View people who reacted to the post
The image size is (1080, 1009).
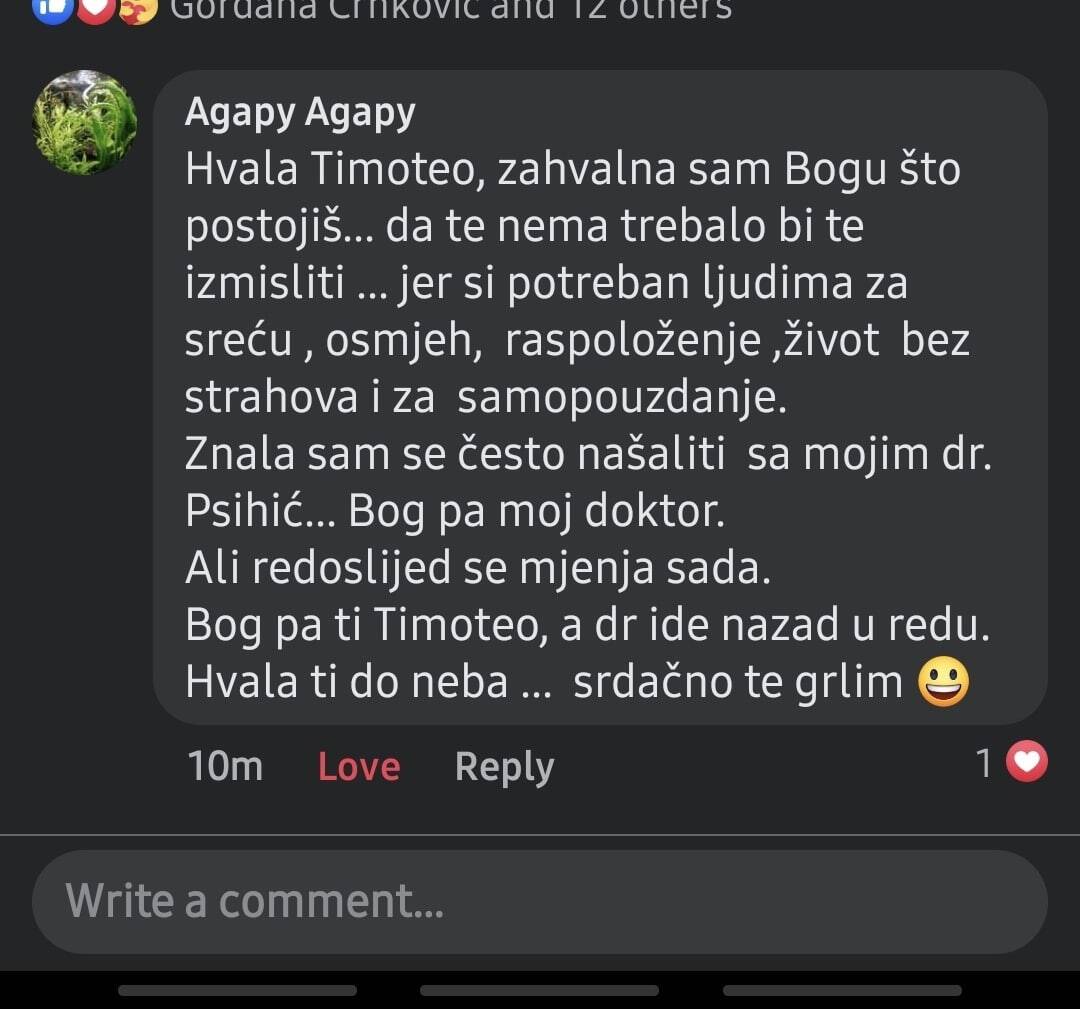[x=450, y=10]
